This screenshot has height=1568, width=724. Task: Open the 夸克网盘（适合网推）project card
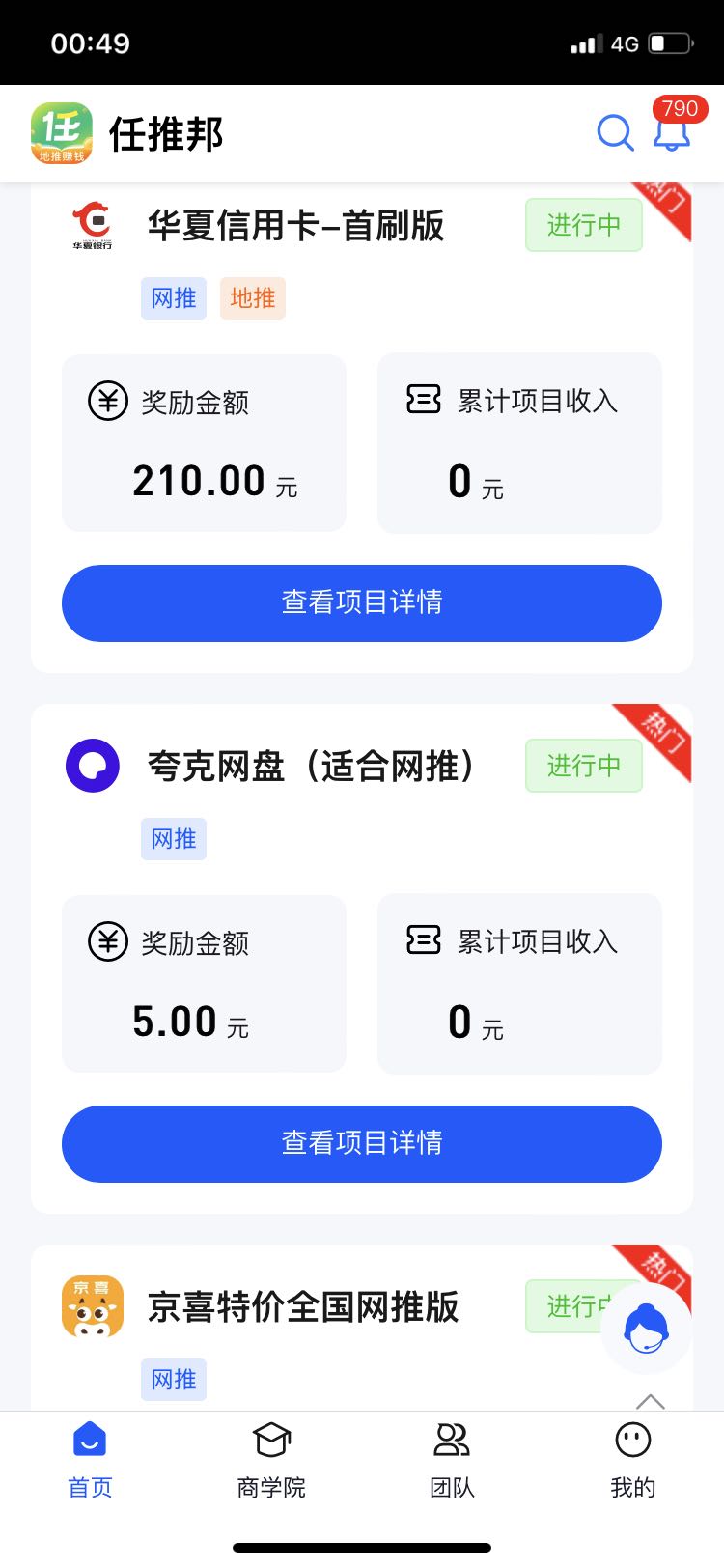pos(311,767)
